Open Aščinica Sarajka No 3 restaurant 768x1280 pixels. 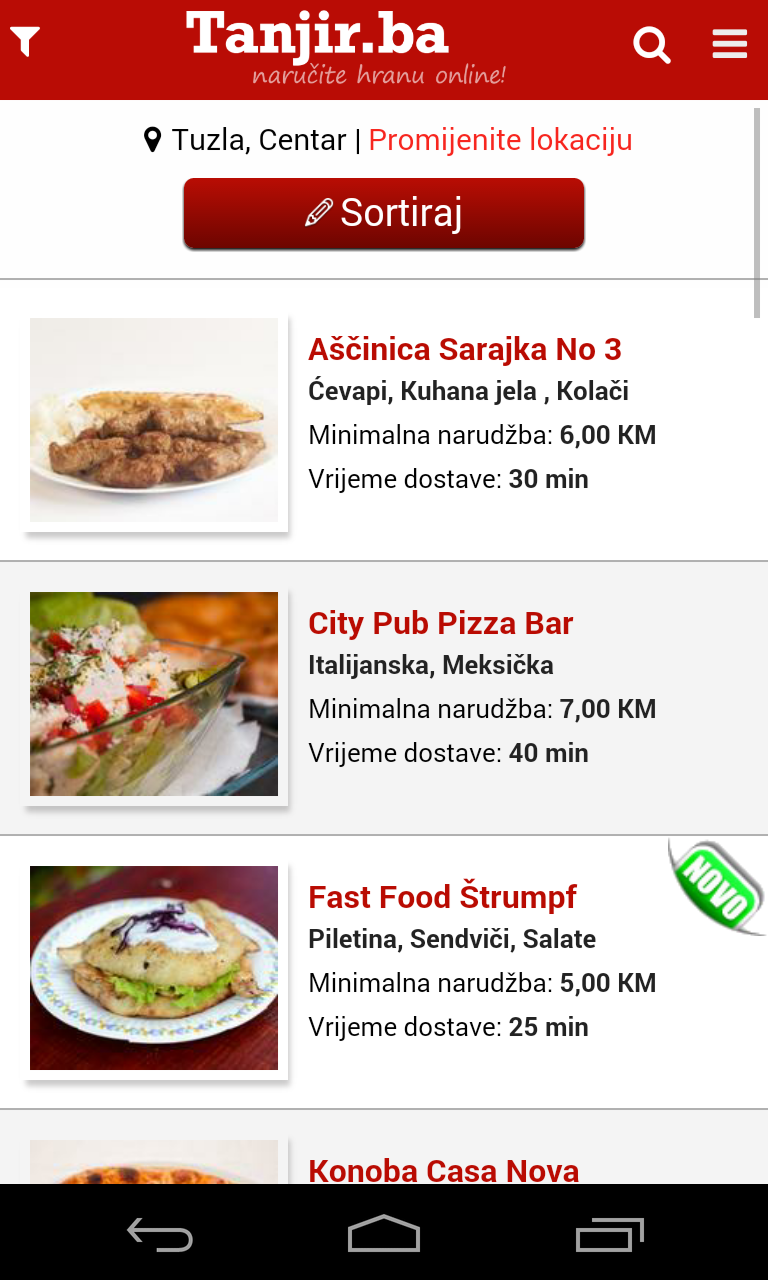pos(465,349)
